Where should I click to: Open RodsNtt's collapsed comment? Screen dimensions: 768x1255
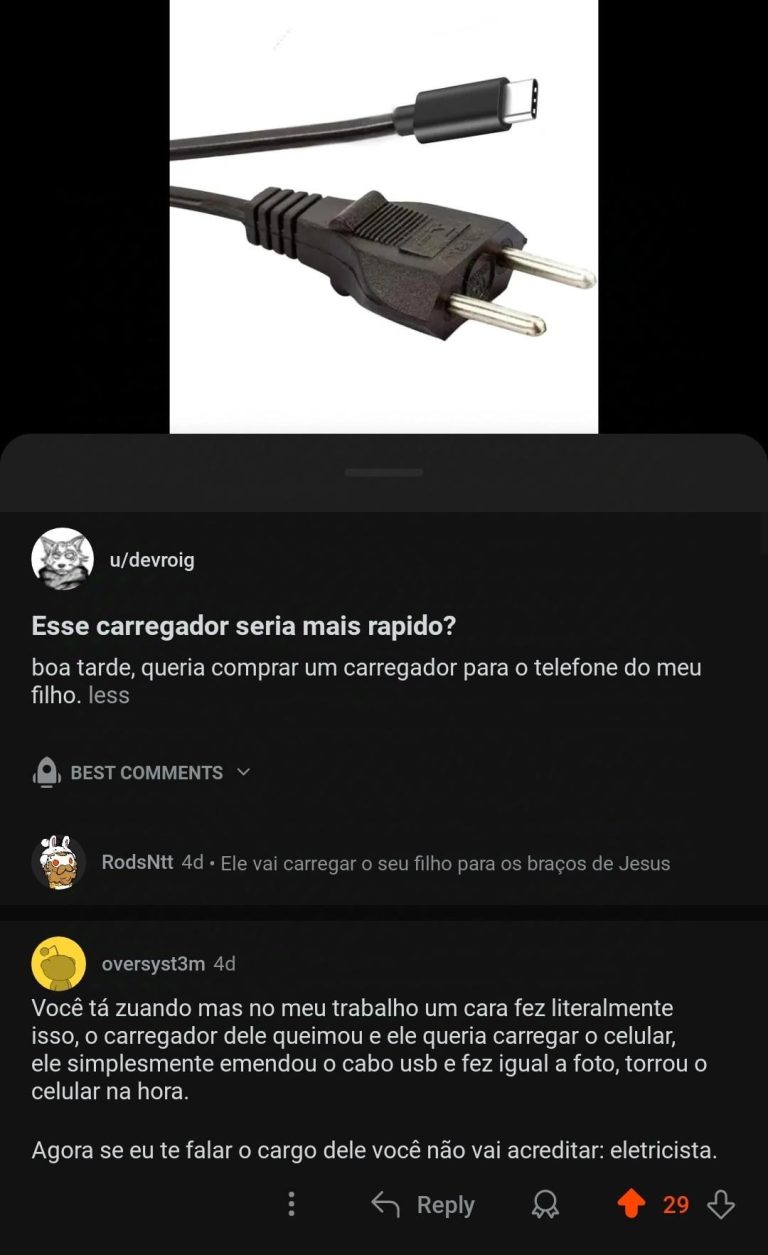444,863
